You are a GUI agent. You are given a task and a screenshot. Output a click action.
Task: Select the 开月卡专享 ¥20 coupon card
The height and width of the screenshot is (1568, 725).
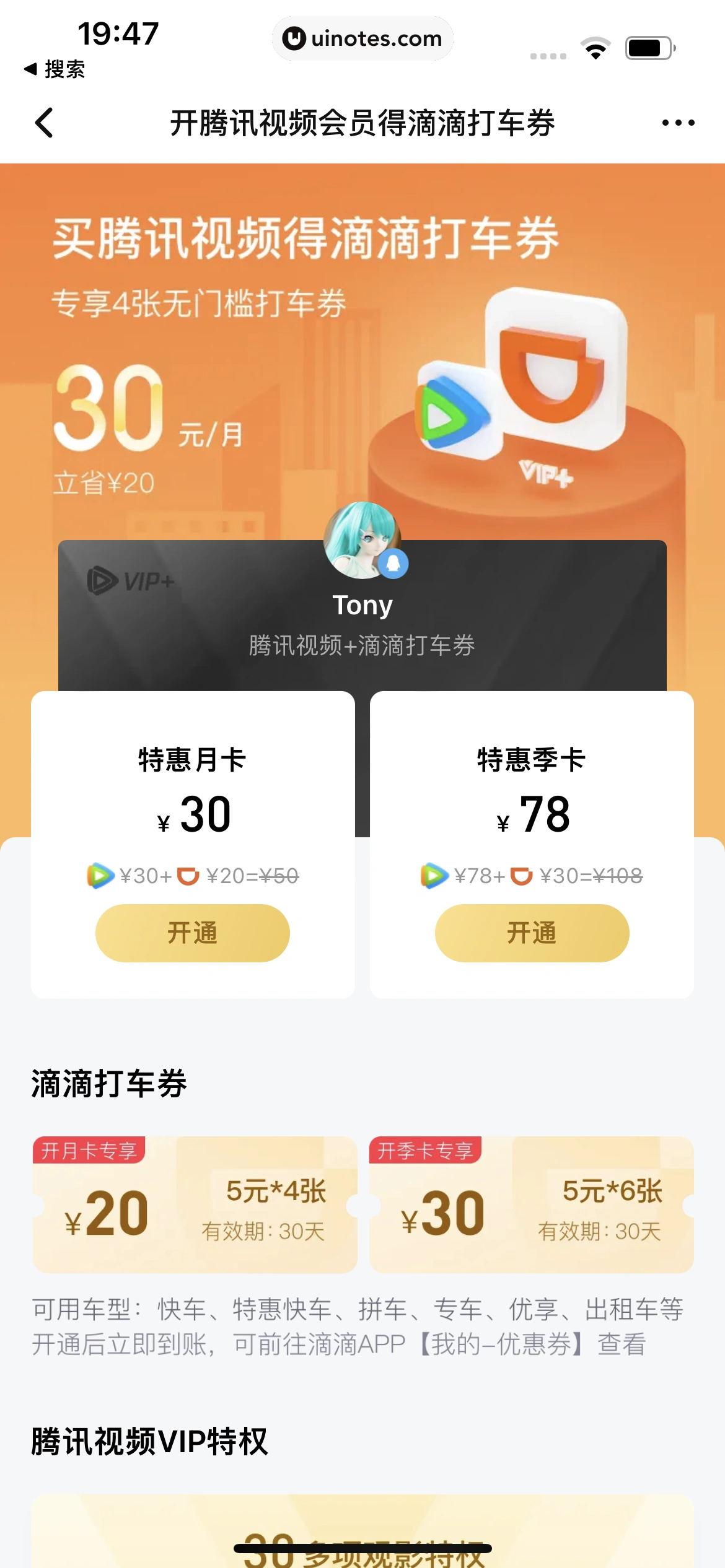(195, 1205)
